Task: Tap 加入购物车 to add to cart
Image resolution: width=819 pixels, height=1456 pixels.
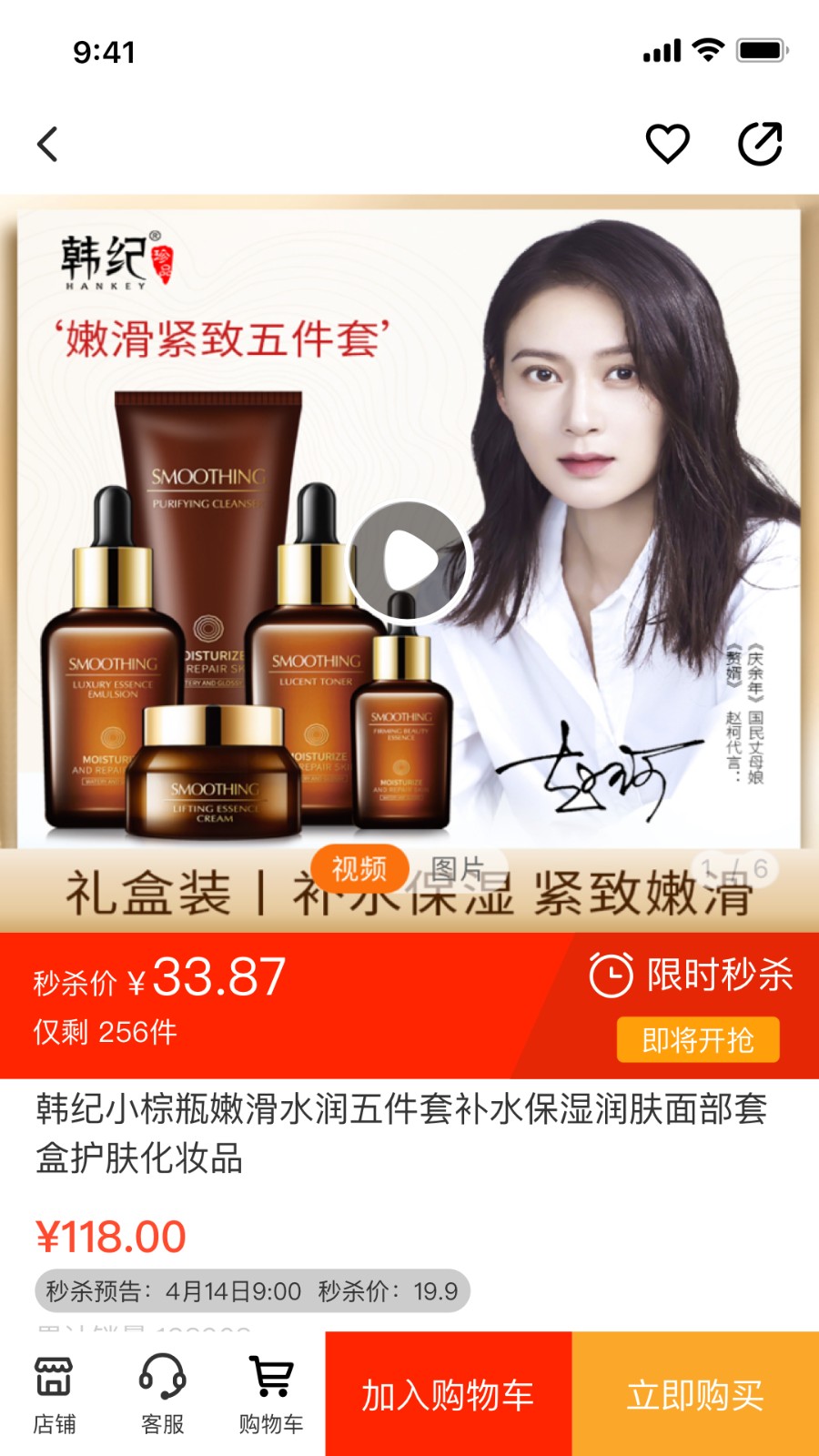Action: point(449,1394)
